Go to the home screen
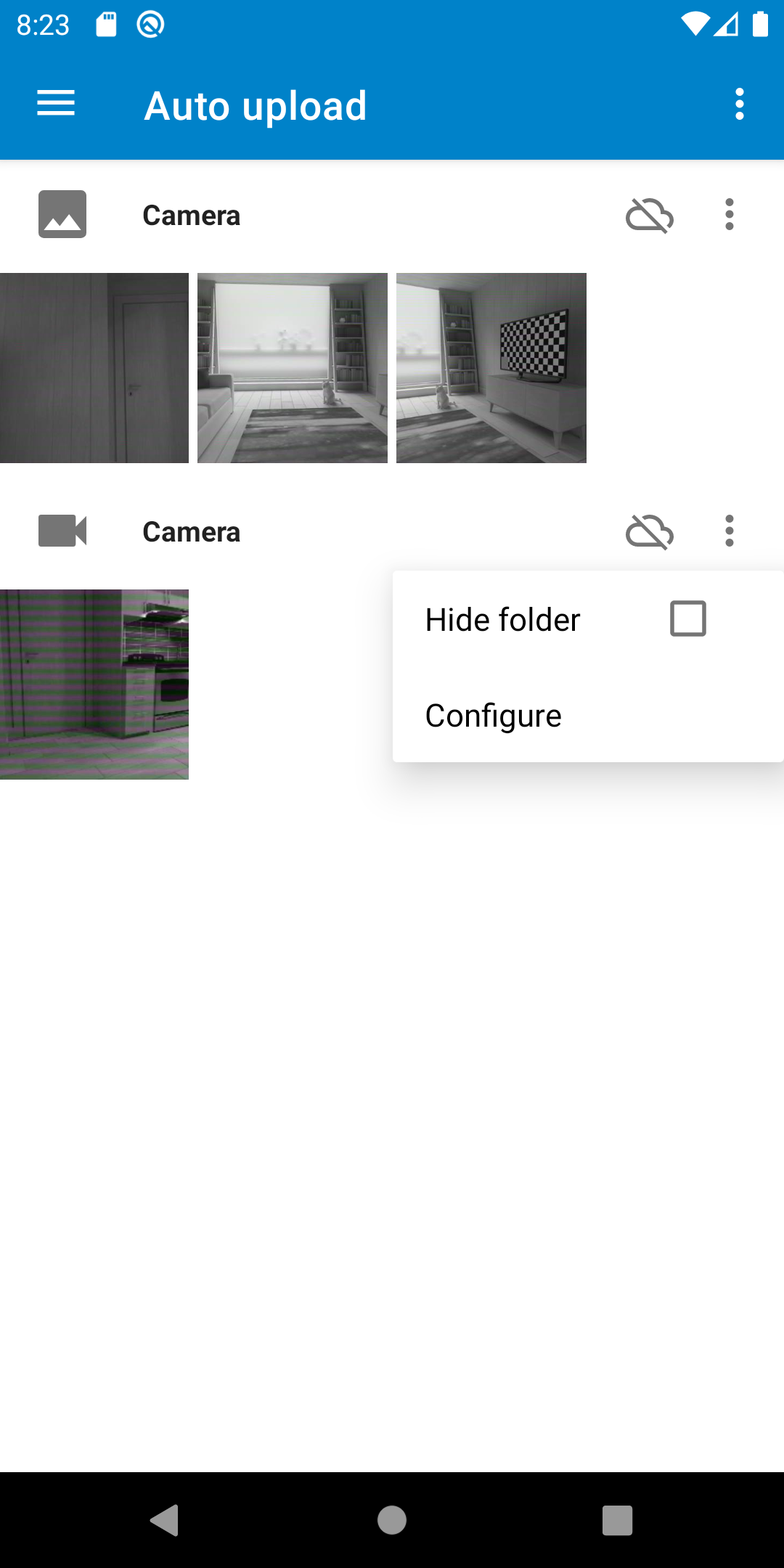784x1568 pixels. click(x=392, y=1520)
